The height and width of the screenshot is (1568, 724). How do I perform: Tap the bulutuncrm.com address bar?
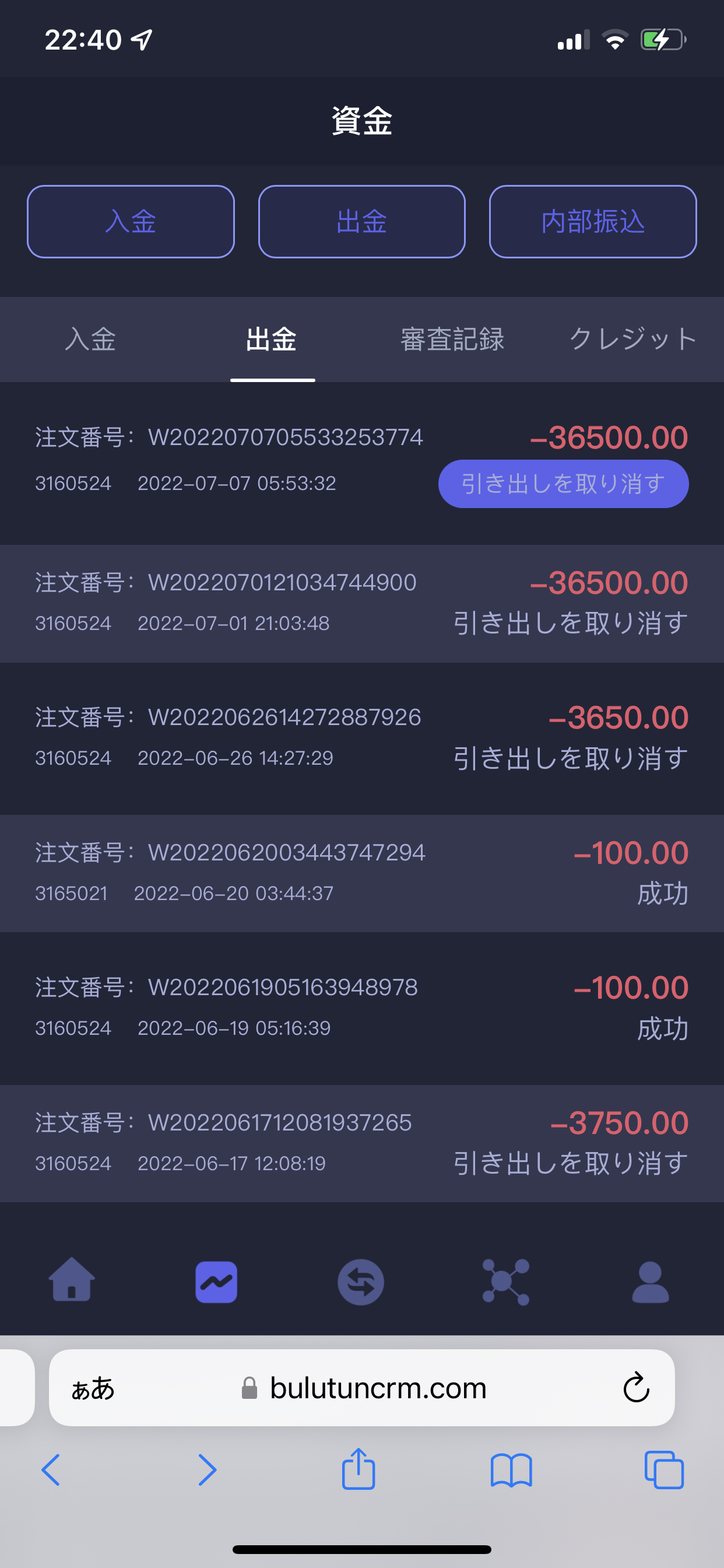click(362, 1387)
